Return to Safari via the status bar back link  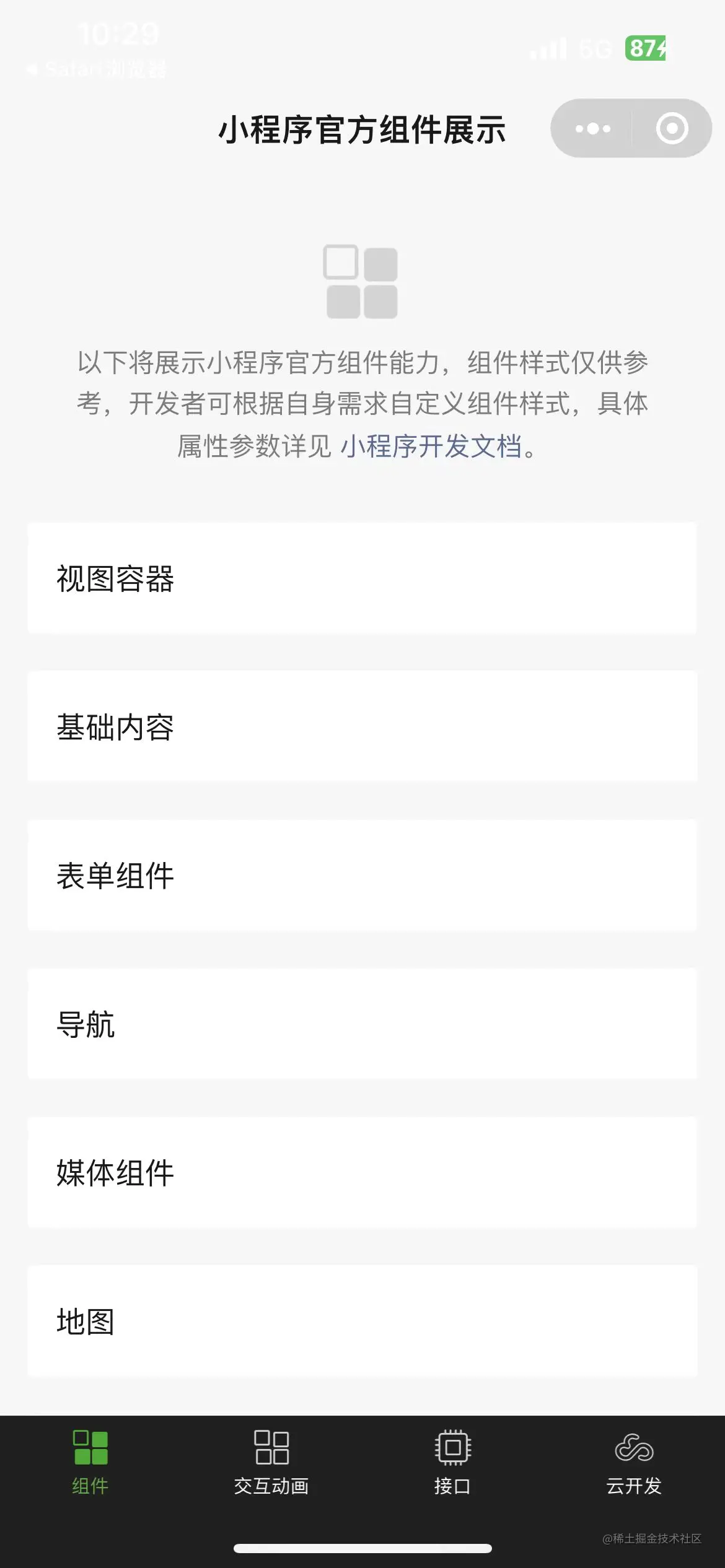(x=99, y=69)
